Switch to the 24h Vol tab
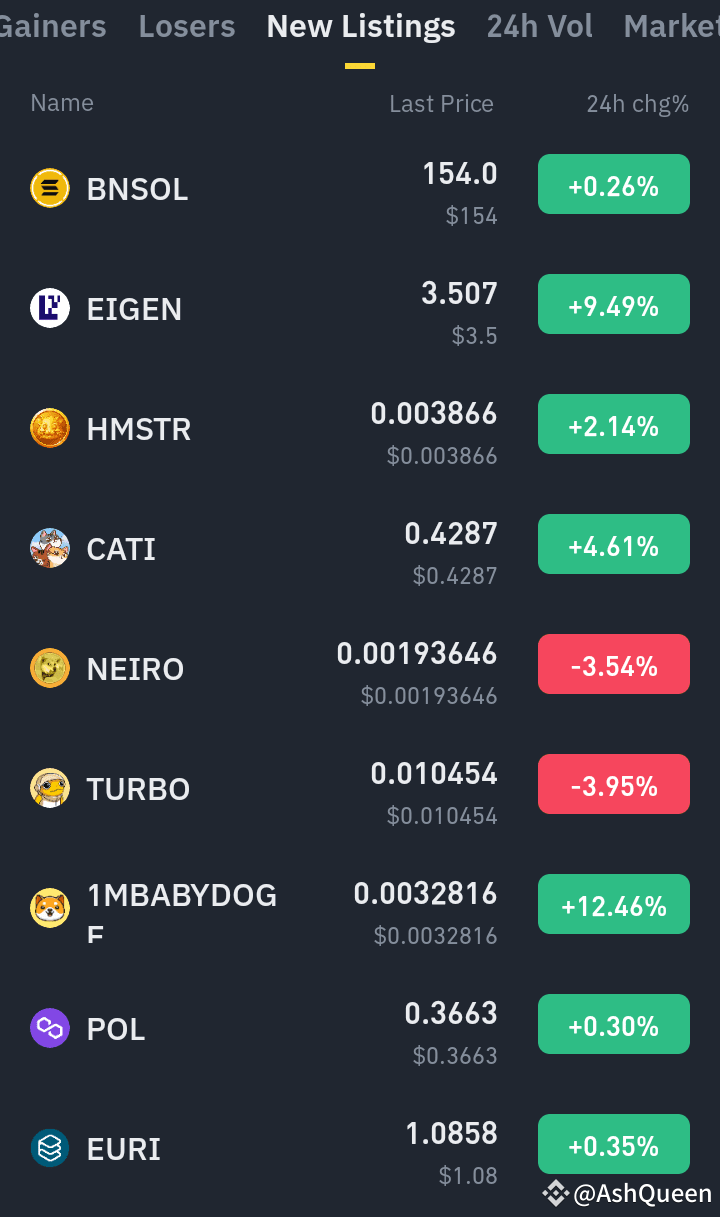 pyautogui.click(x=539, y=27)
